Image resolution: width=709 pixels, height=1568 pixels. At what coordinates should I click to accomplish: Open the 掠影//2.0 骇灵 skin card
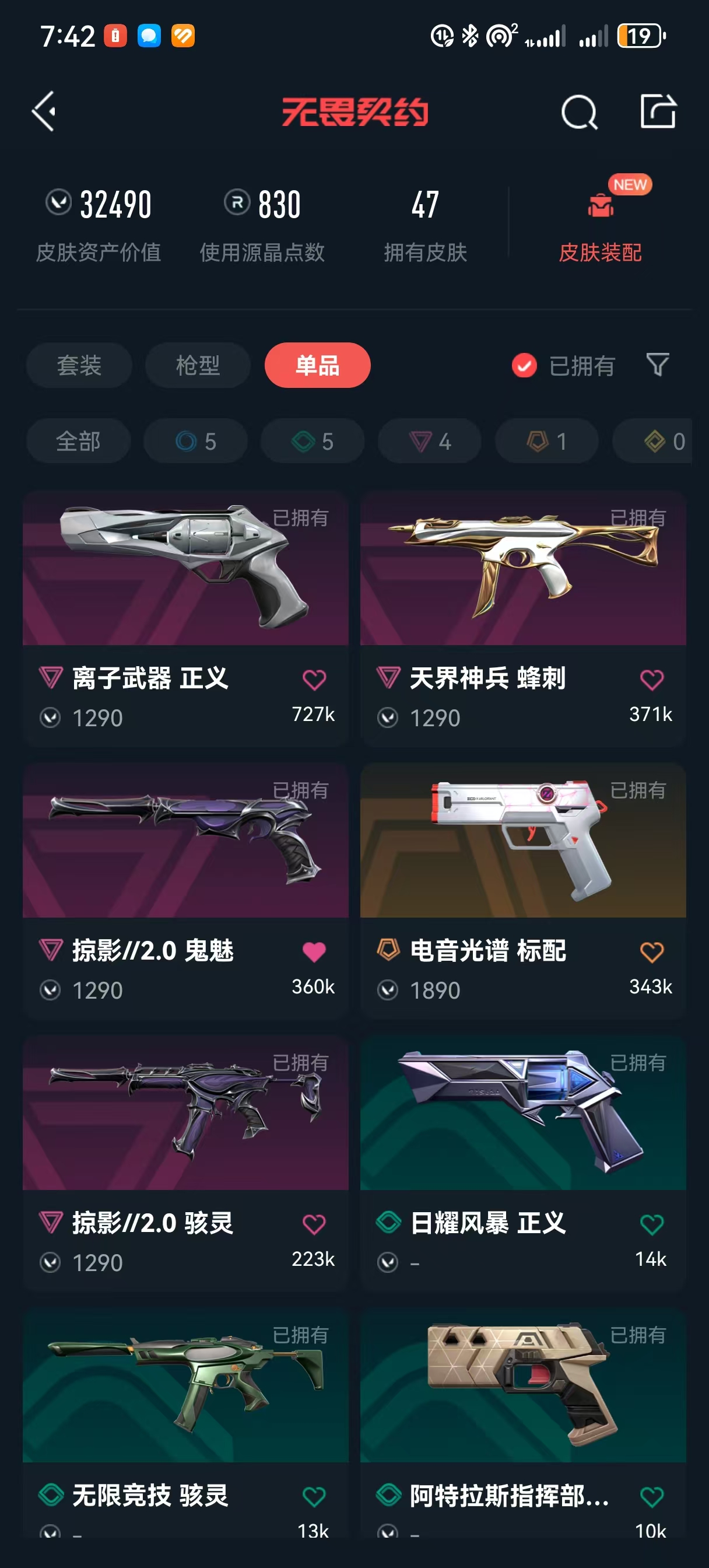185,1164
